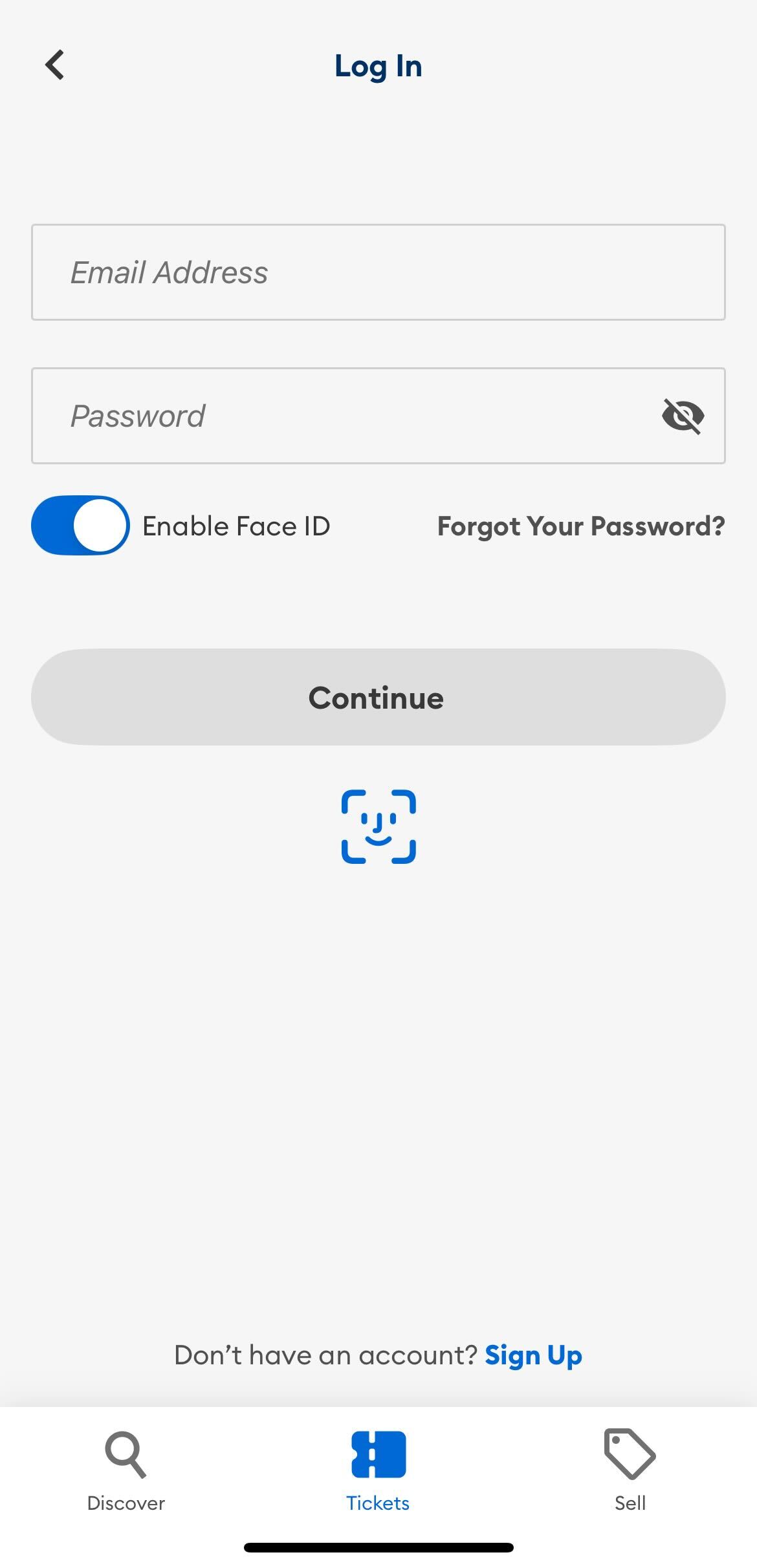Go back using the back arrow

55,65
